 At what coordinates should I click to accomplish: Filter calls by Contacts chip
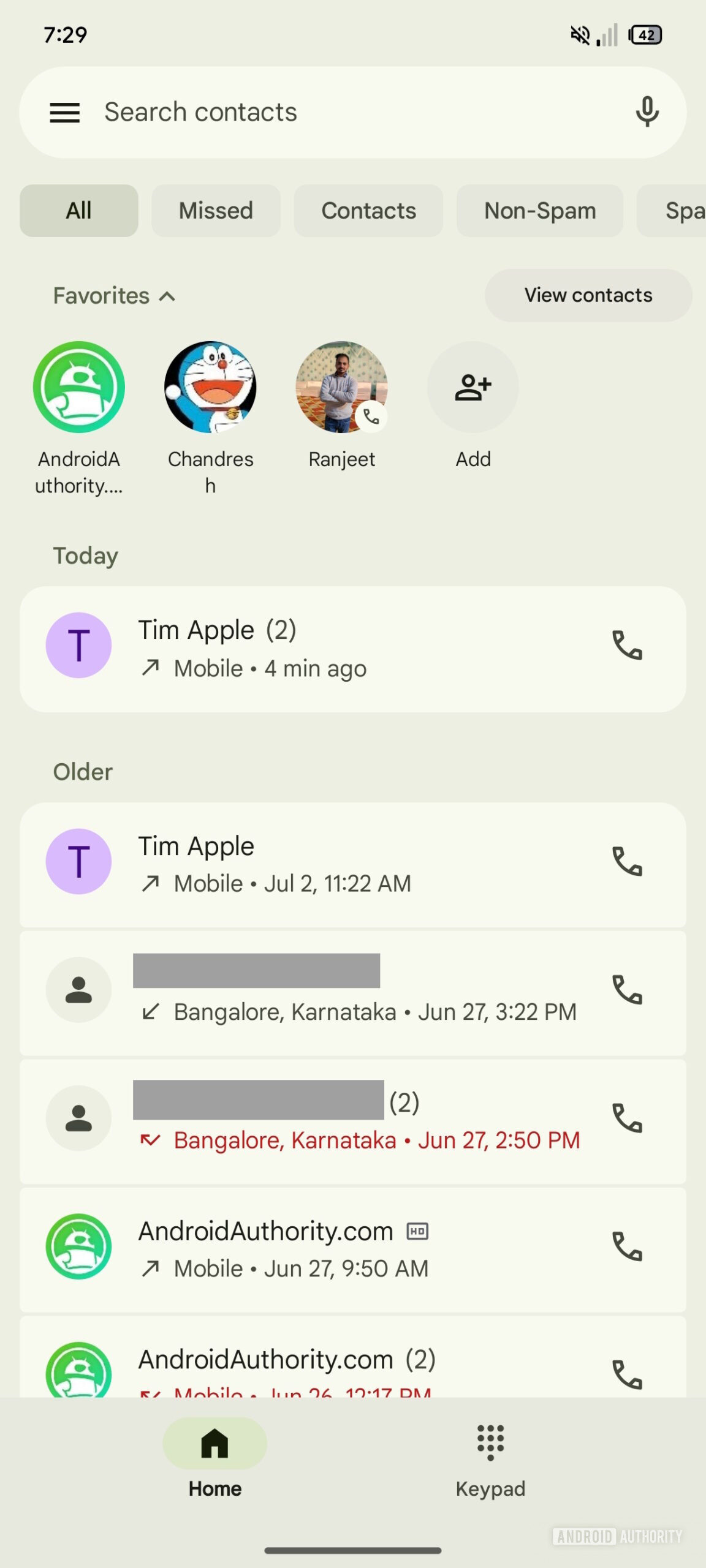coord(368,211)
